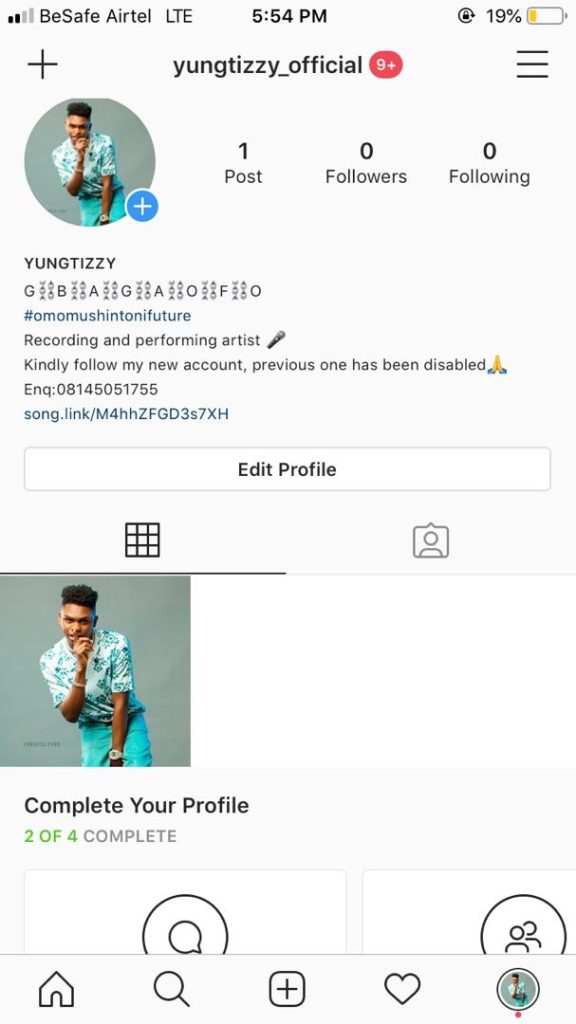Open the hamburger menu
576x1024 pixels.
coord(532,65)
